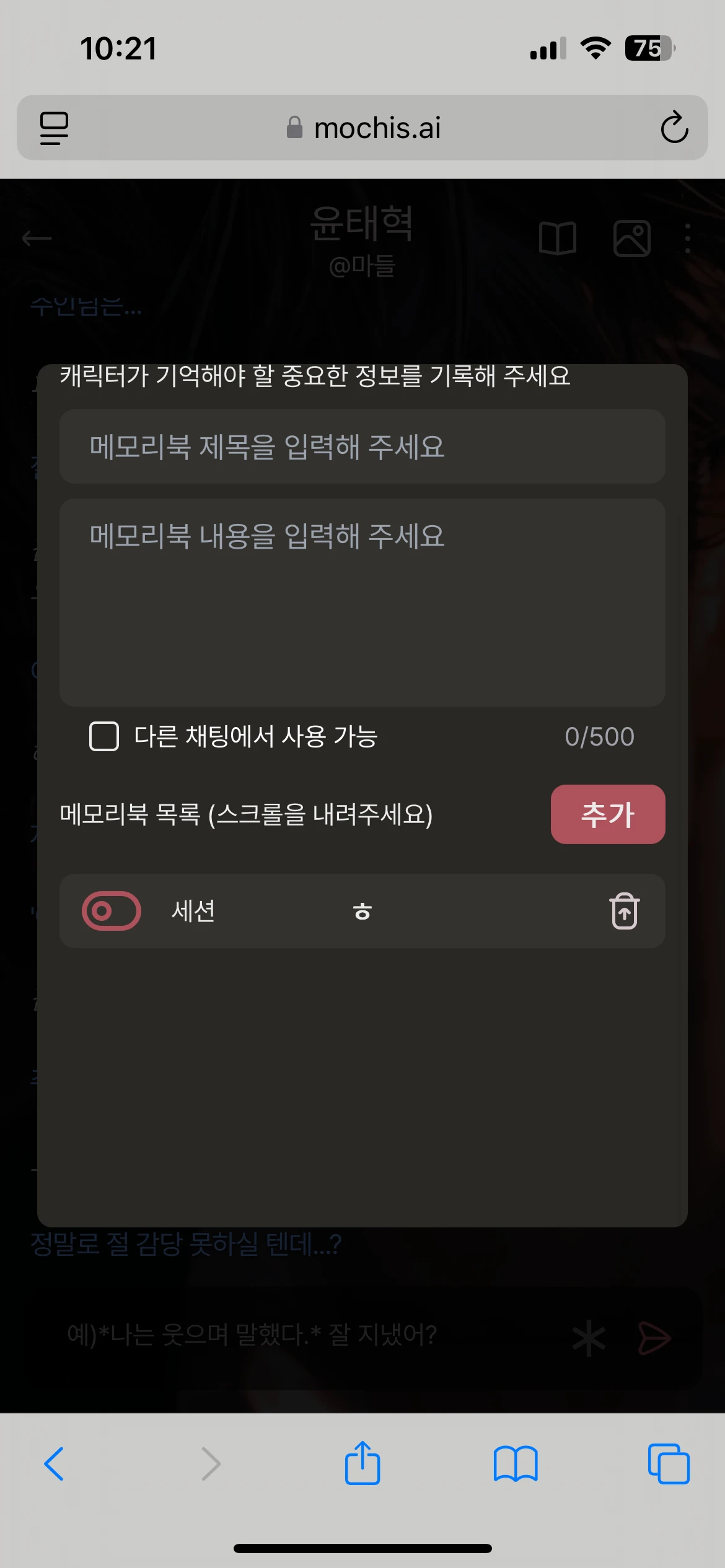
Task: Open Safari bookmarks
Action: tap(516, 1464)
